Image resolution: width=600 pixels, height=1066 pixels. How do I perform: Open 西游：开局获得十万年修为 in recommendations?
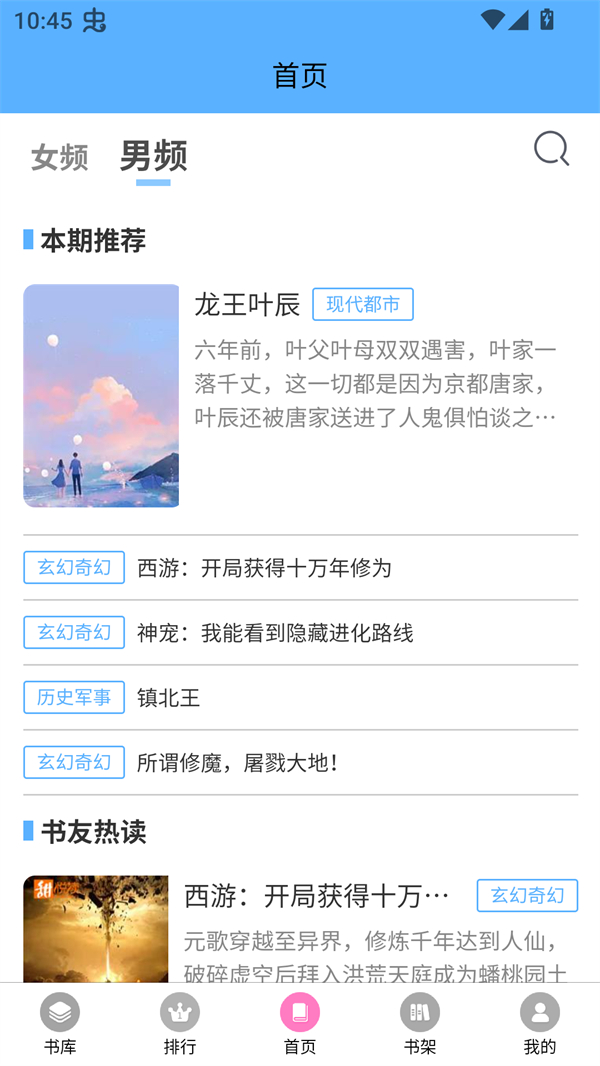click(264, 568)
